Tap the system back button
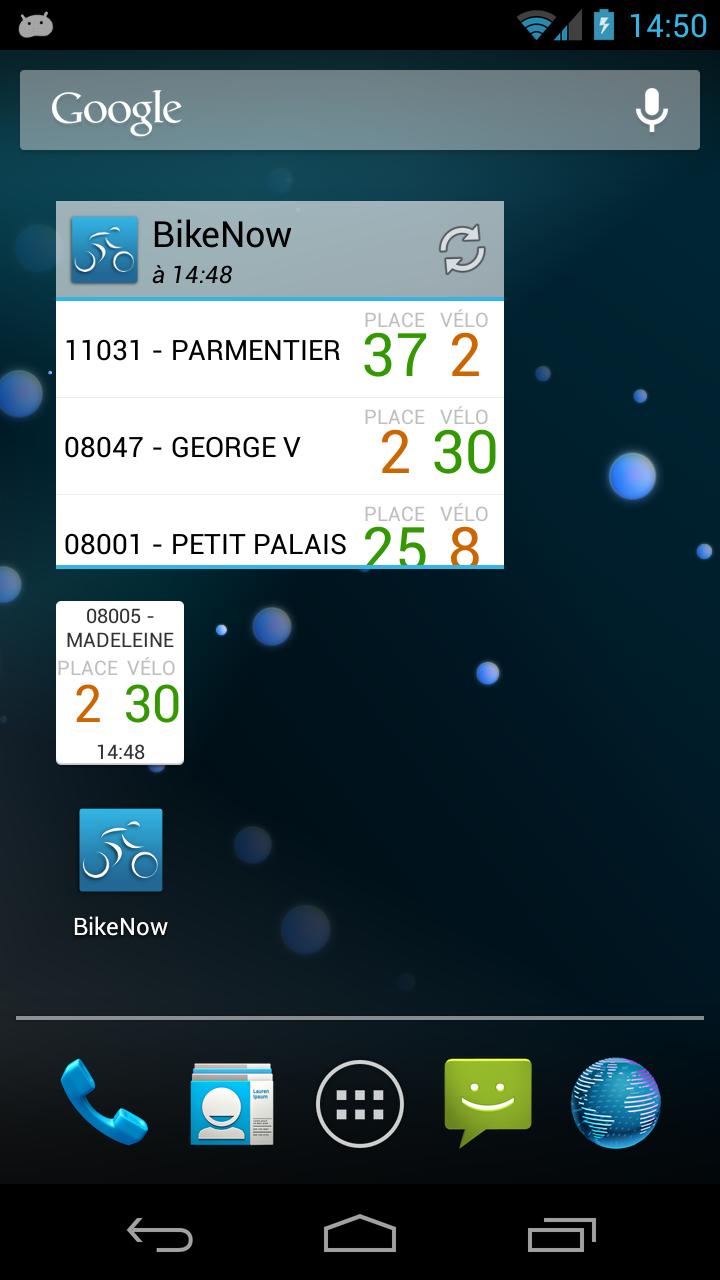The width and height of the screenshot is (720, 1280). pyautogui.click(x=160, y=1234)
